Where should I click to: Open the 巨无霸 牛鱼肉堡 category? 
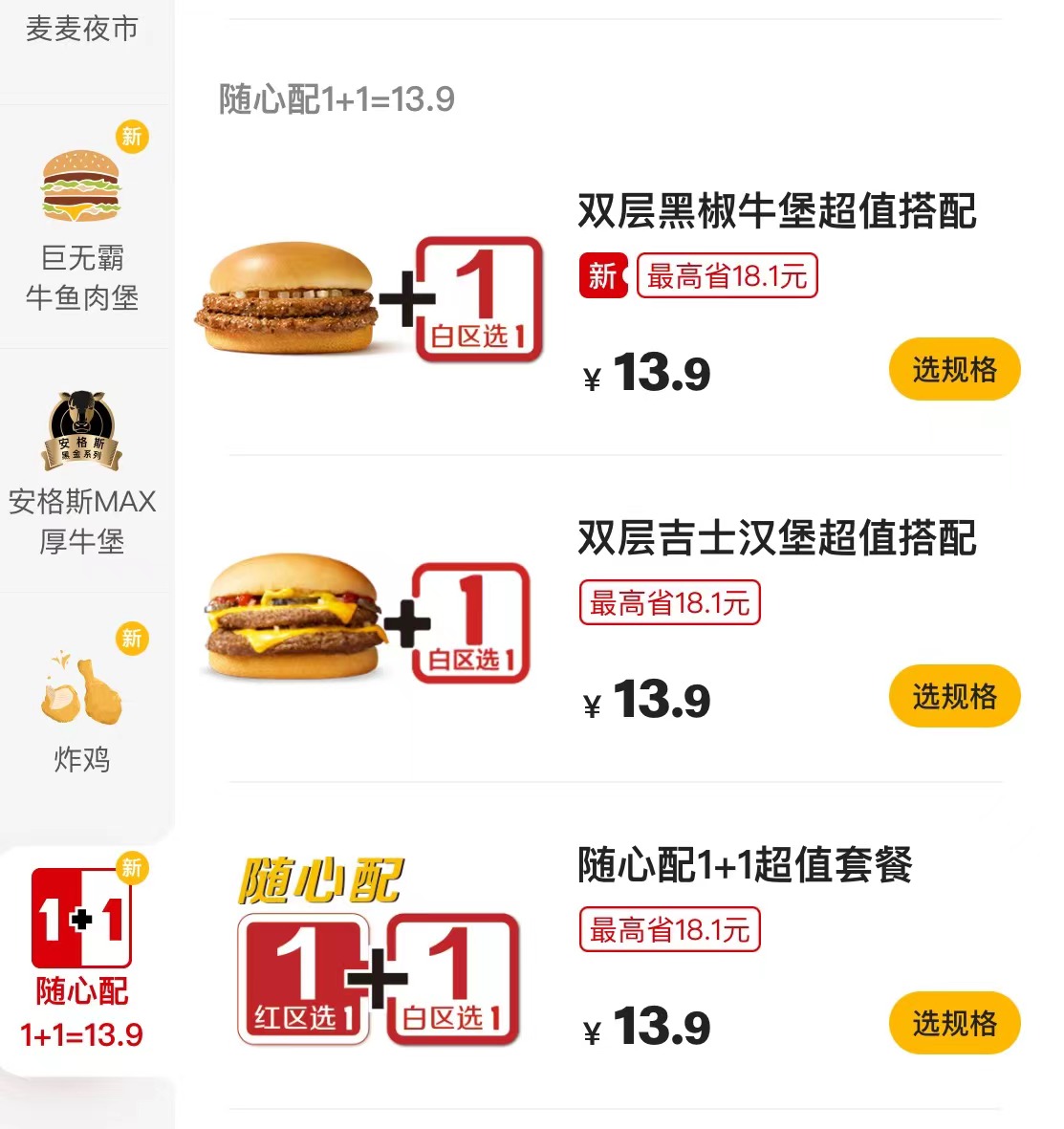click(x=82, y=229)
